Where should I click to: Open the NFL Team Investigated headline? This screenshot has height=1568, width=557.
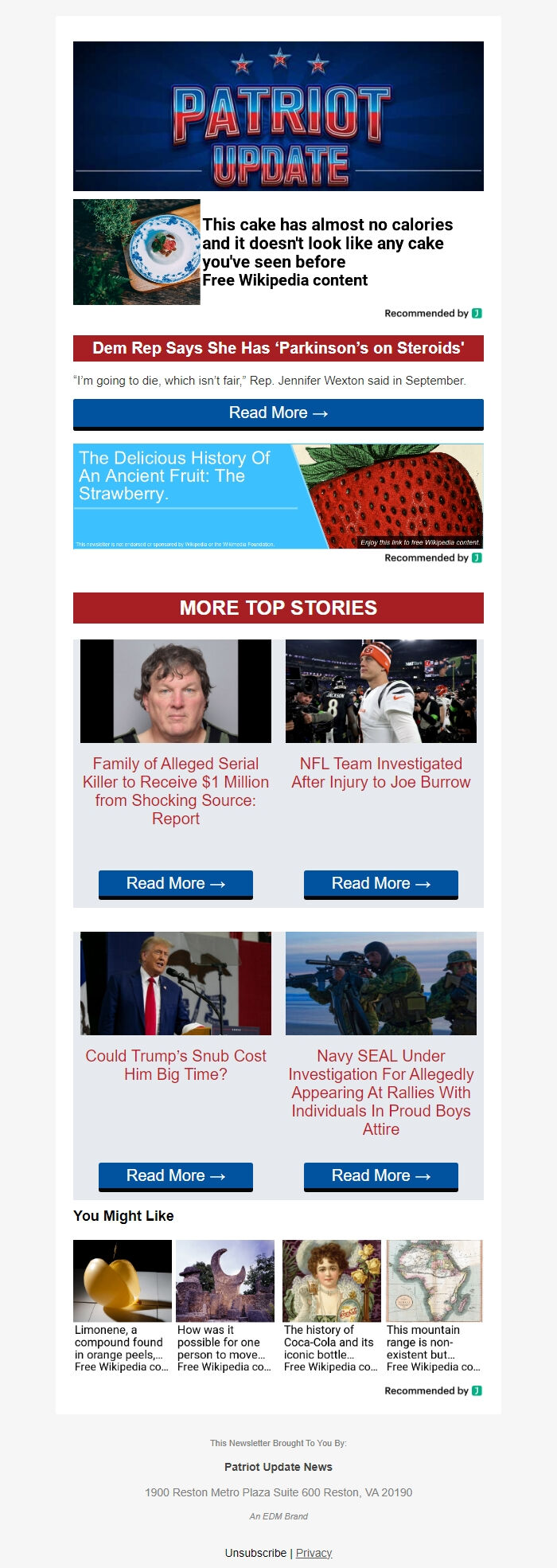[381, 772]
